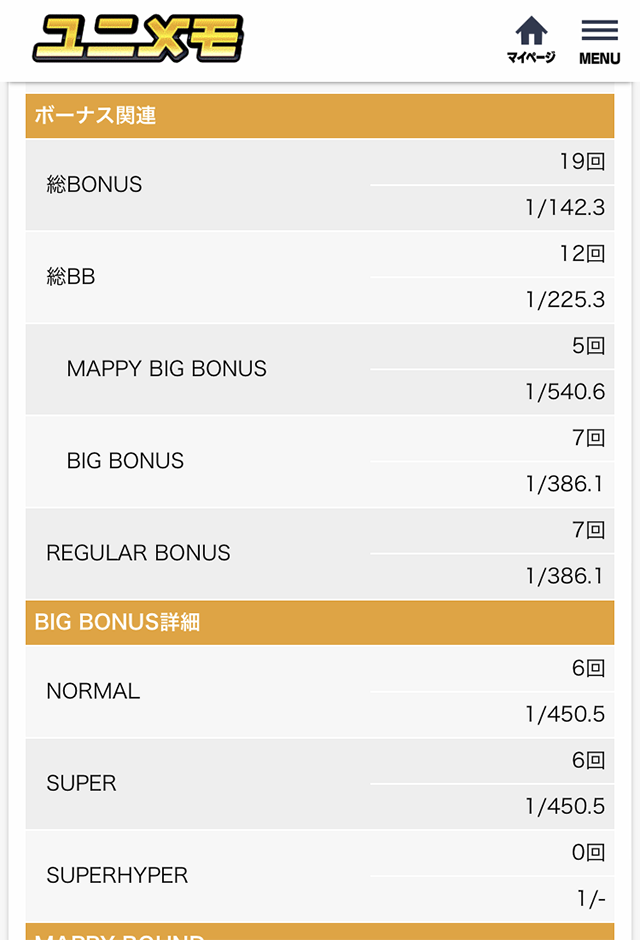
Task: Open マイページ from the header
Action: pyautogui.click(x=531, y=40)
